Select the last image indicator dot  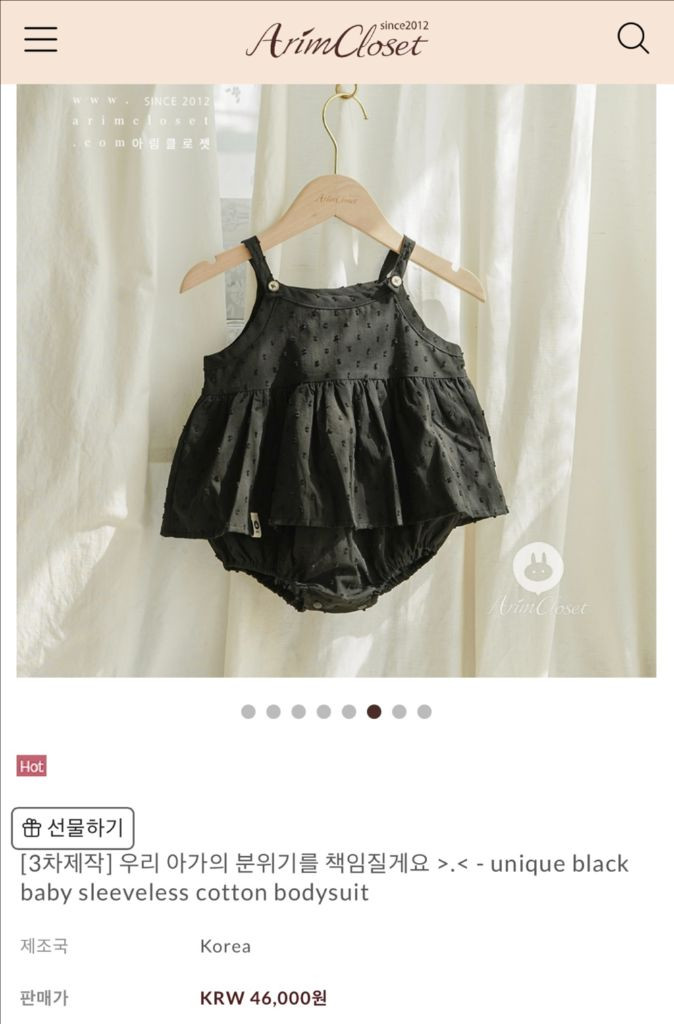tap(424, 712)
